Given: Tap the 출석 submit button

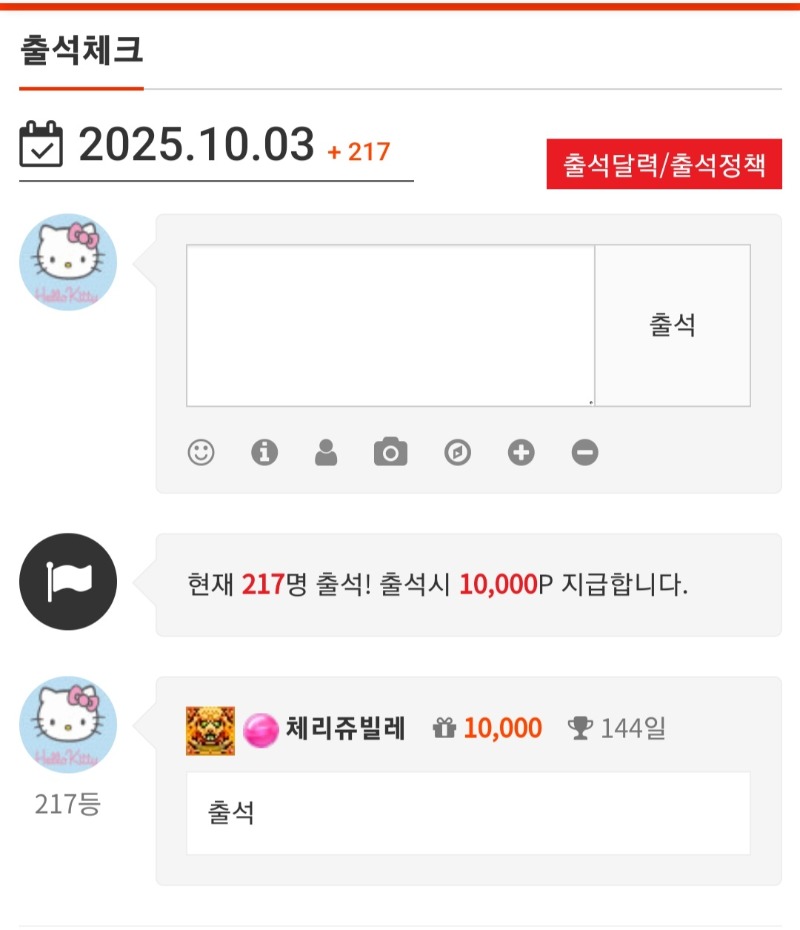Looking at the screenshot, I should pos(672,326).
